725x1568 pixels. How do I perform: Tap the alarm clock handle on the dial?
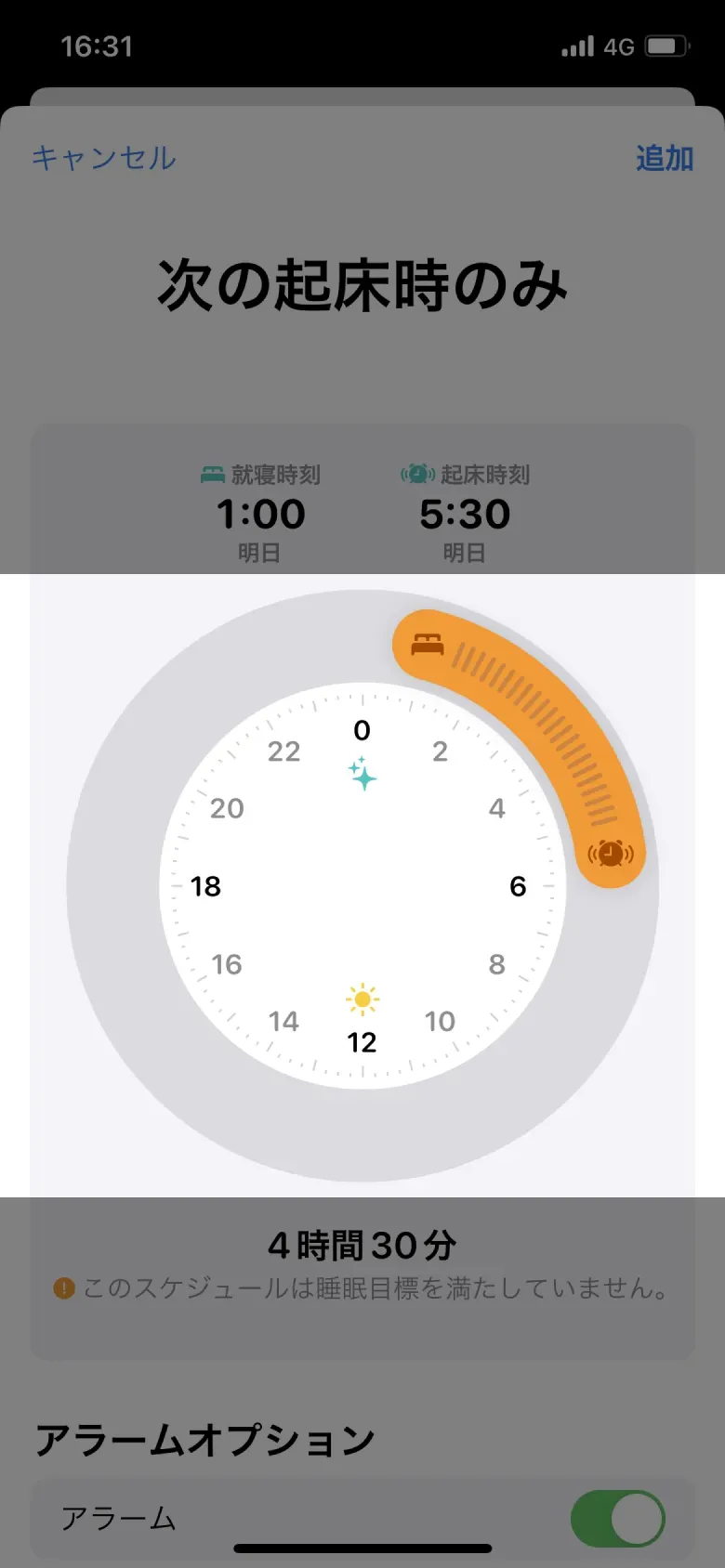[x=610, y=853]
